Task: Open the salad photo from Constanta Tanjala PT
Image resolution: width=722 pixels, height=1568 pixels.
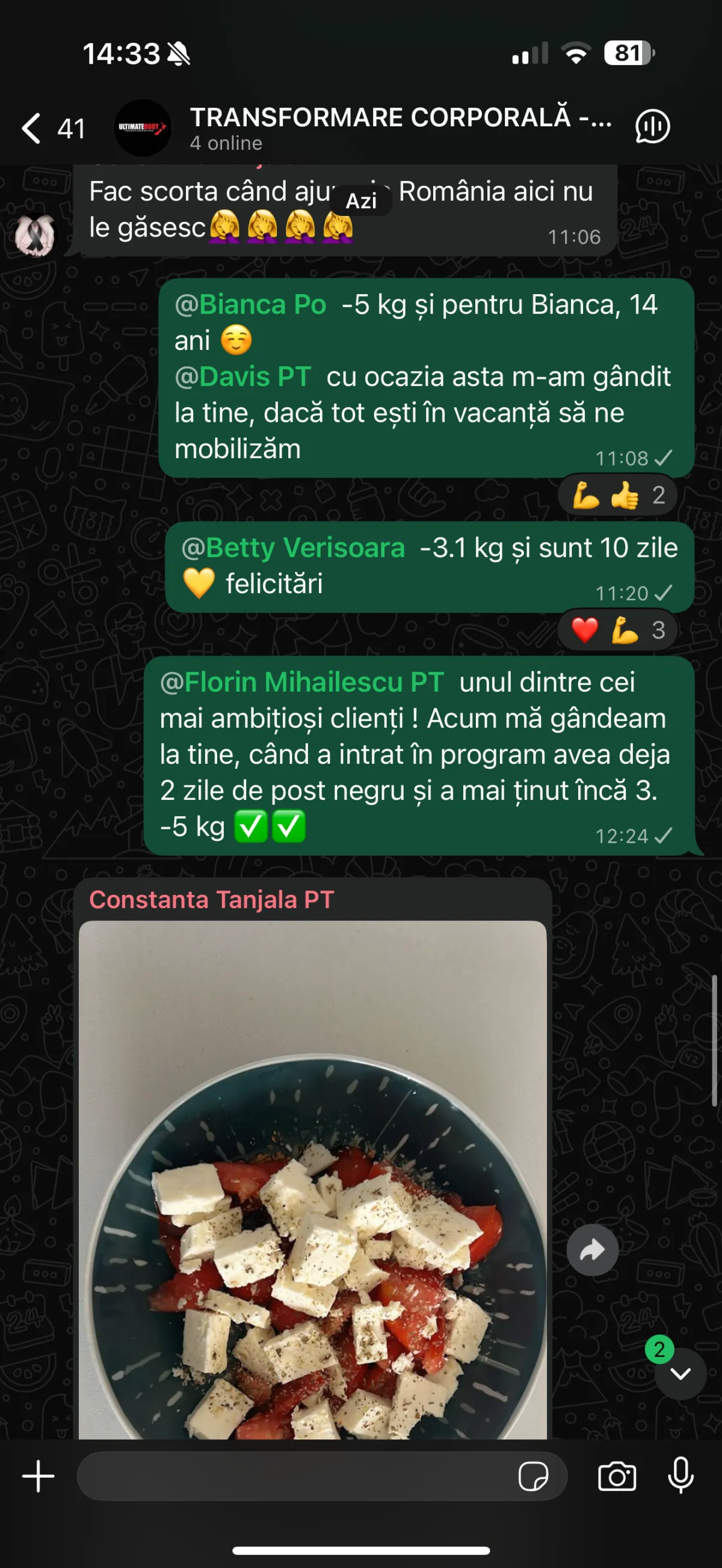Action: coord(312,1179)
